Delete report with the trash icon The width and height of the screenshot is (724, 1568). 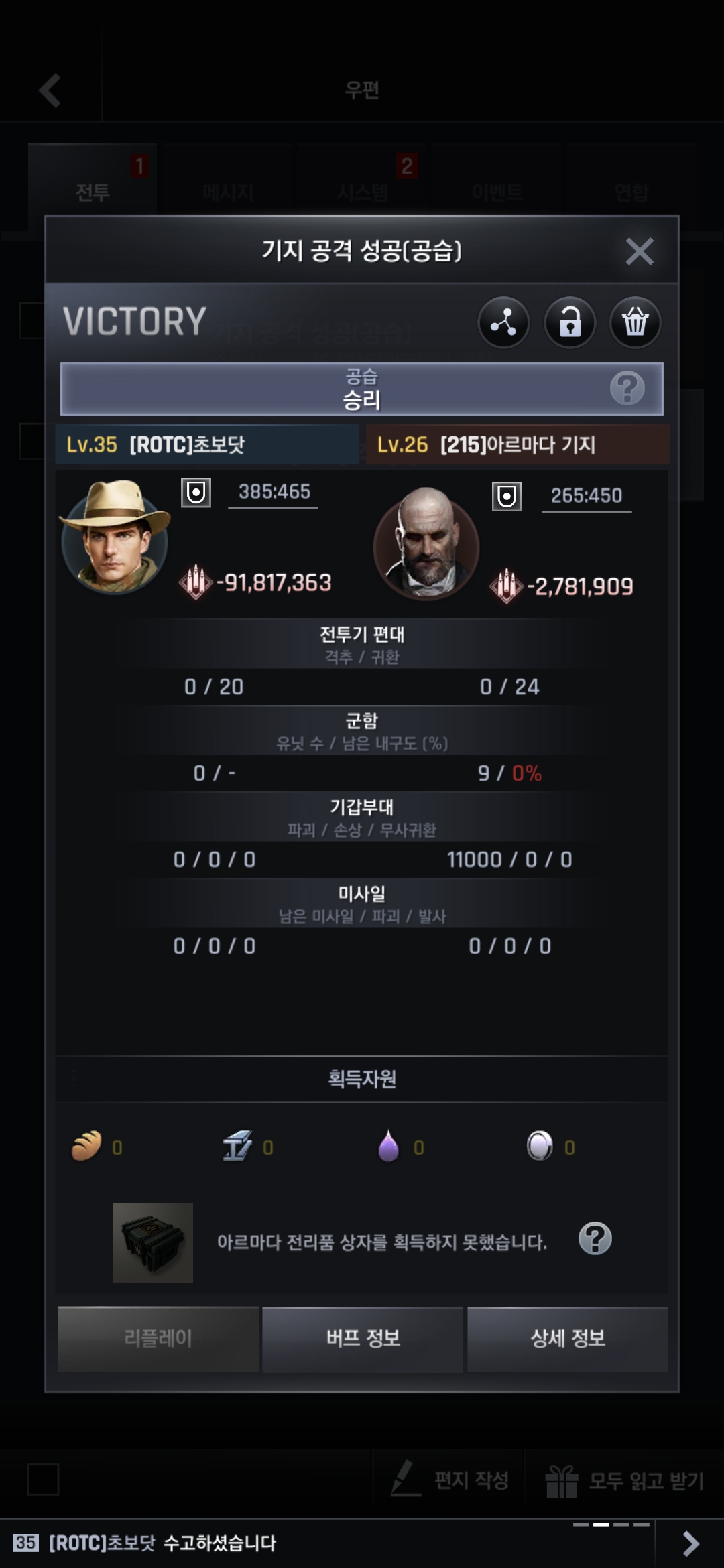tap(635, 322)
